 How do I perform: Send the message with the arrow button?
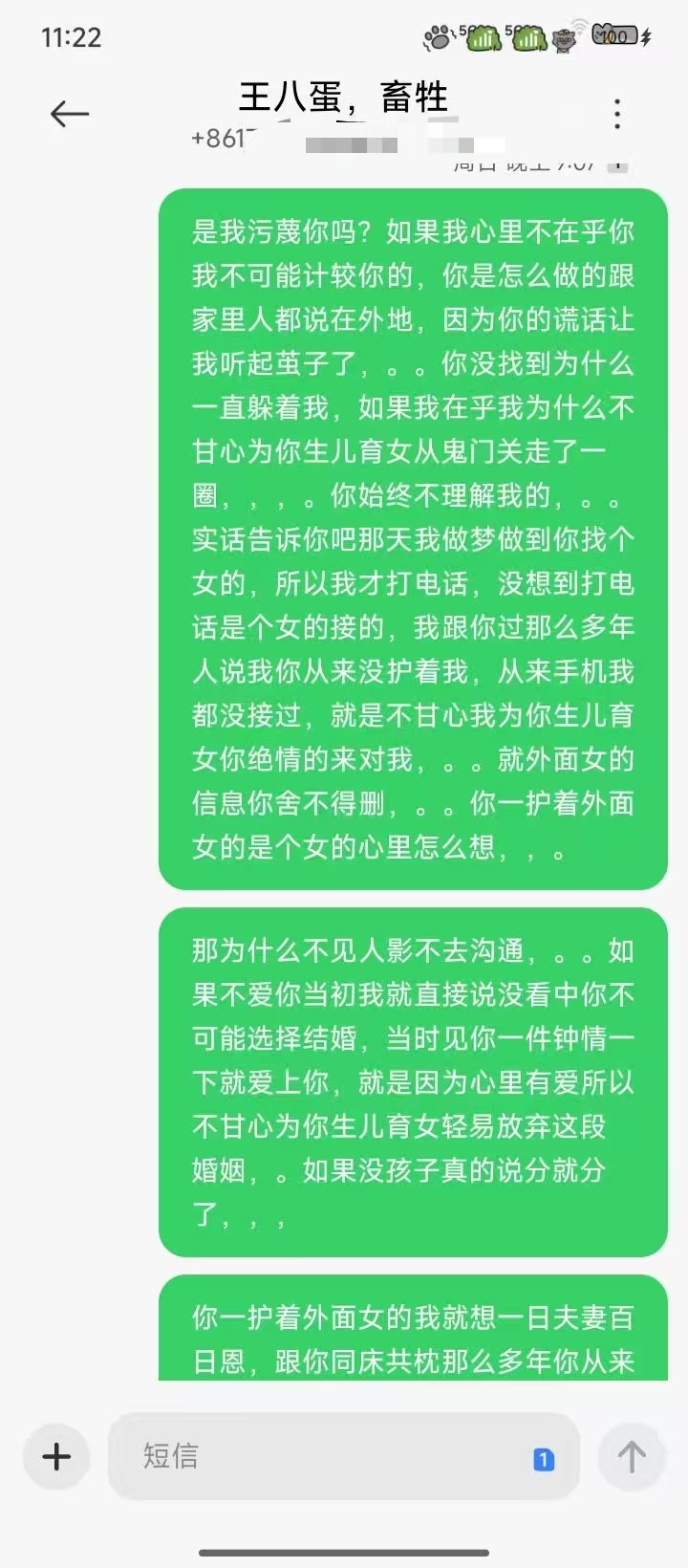point(631,1457)
